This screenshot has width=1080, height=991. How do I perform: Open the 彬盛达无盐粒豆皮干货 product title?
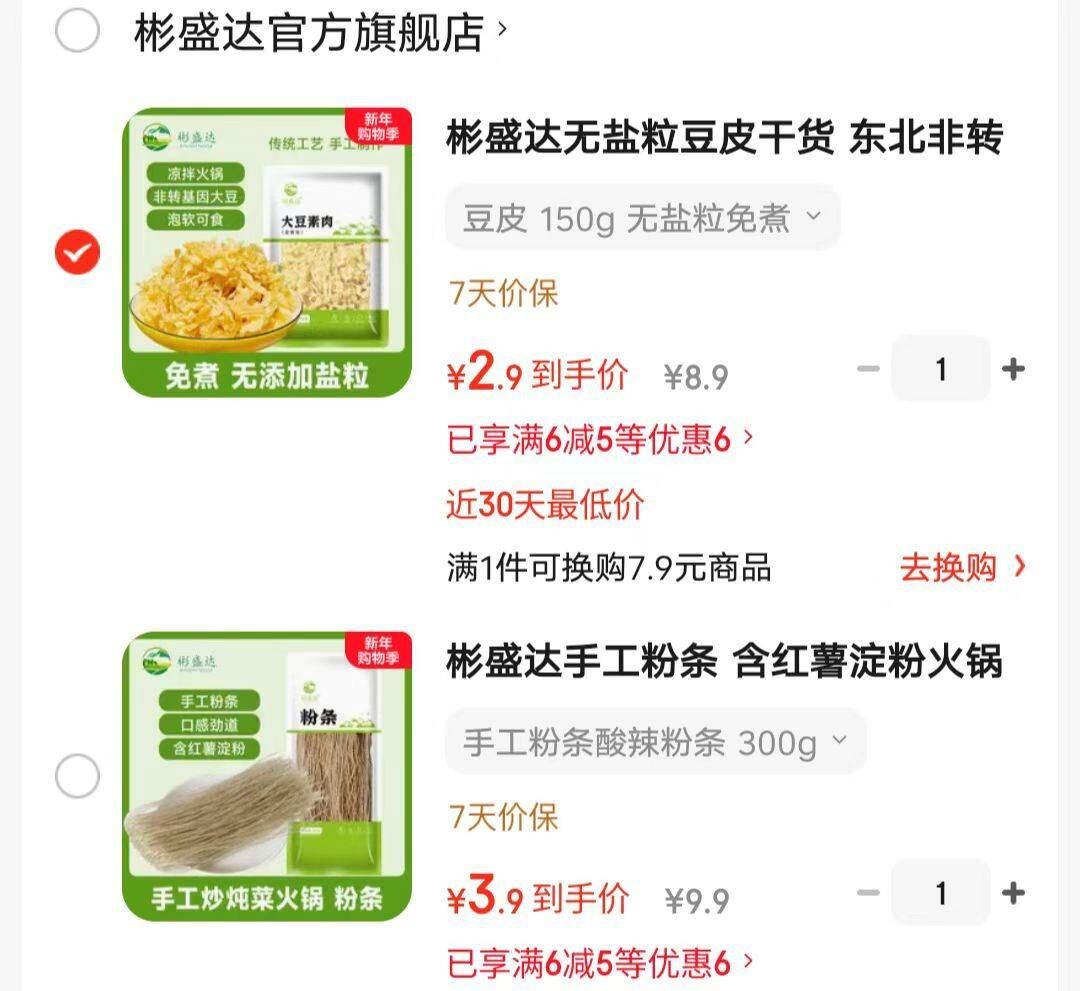(x=724, y=138)
